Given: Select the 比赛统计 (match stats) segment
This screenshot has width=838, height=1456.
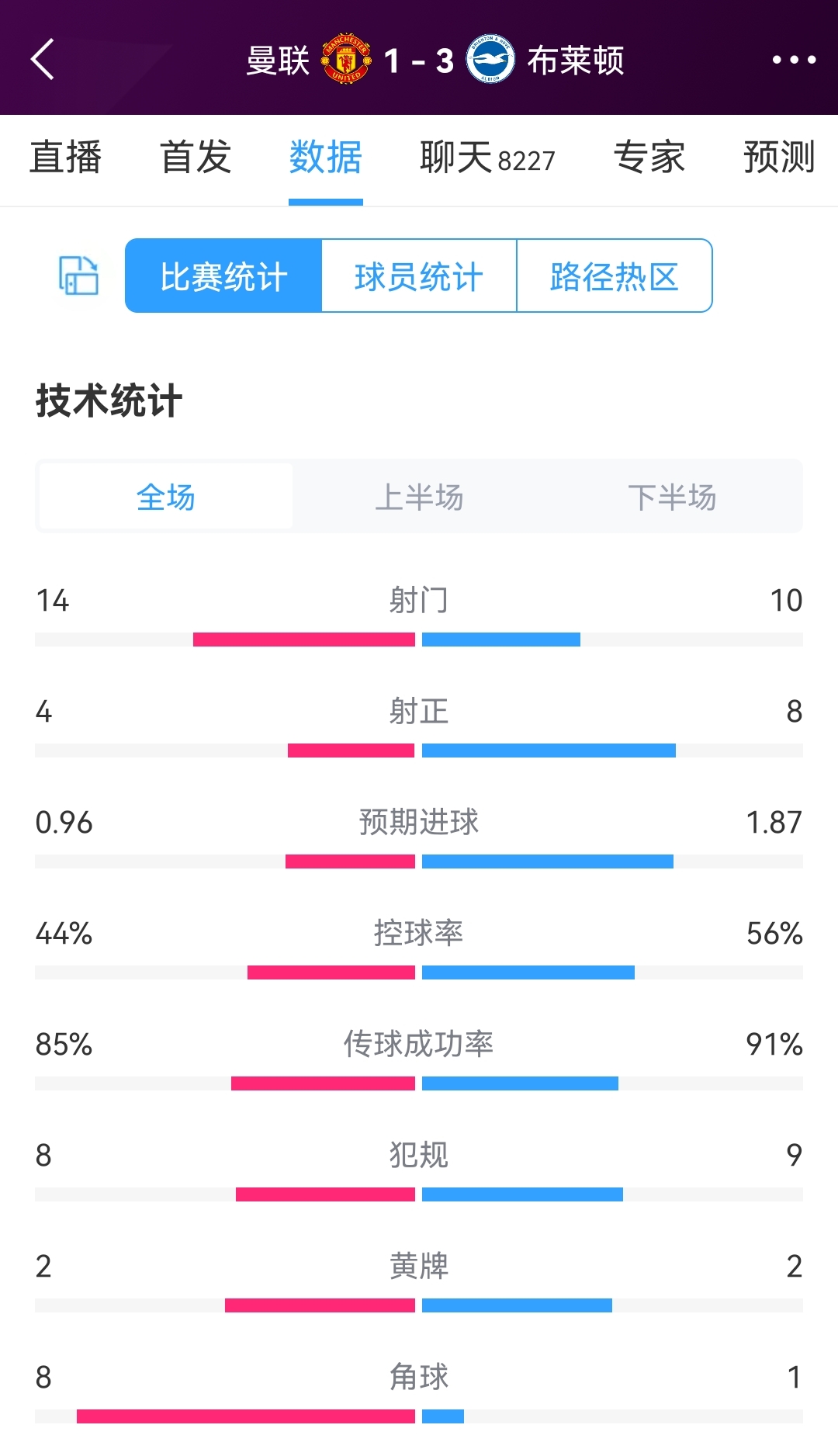Looking at the screenshot, I should 223,276.
